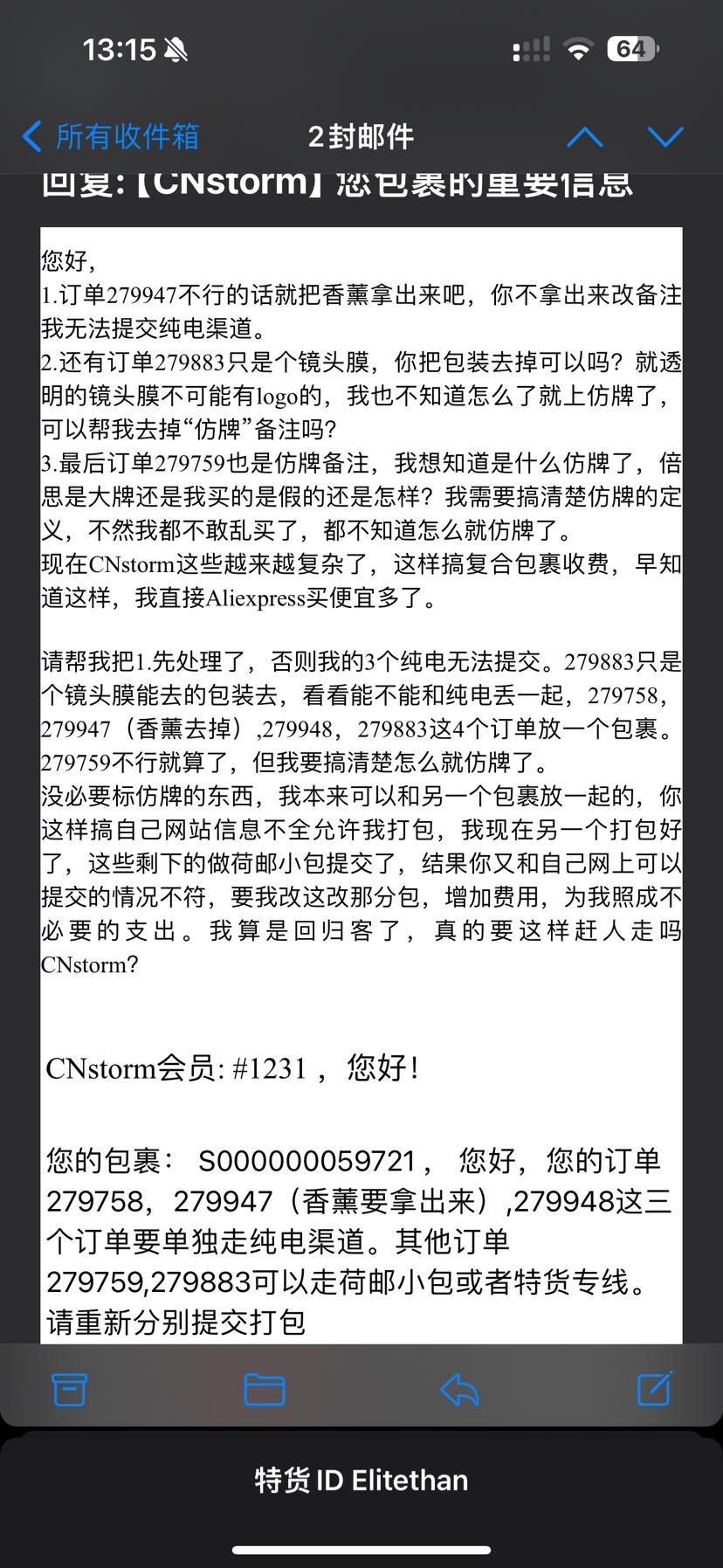
Task: Go to the previous email with the up arrow
Action: coord(584,137)
